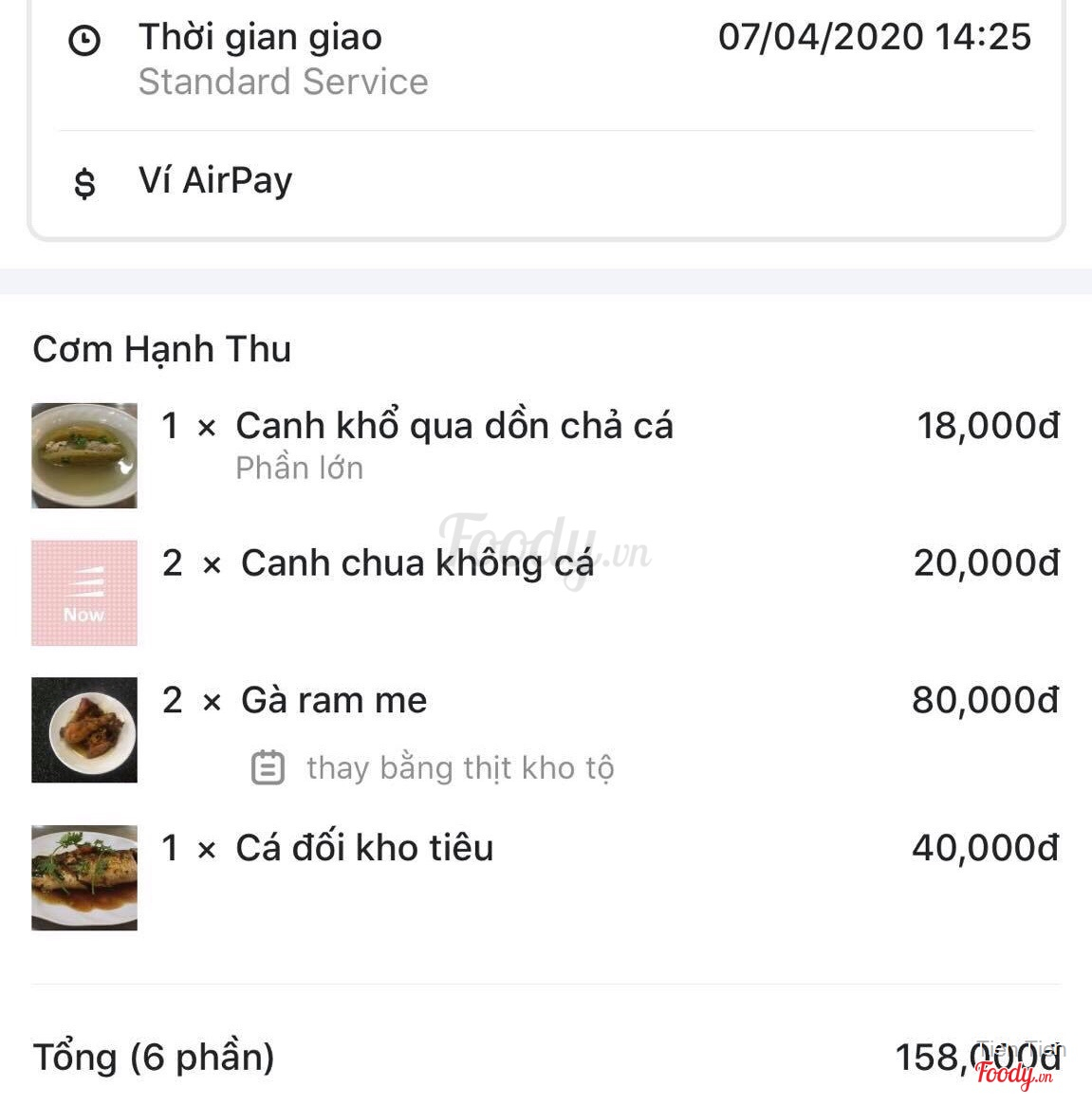Open the Canh khổ qua dồn chả cá item

click(x=453, y=427)
